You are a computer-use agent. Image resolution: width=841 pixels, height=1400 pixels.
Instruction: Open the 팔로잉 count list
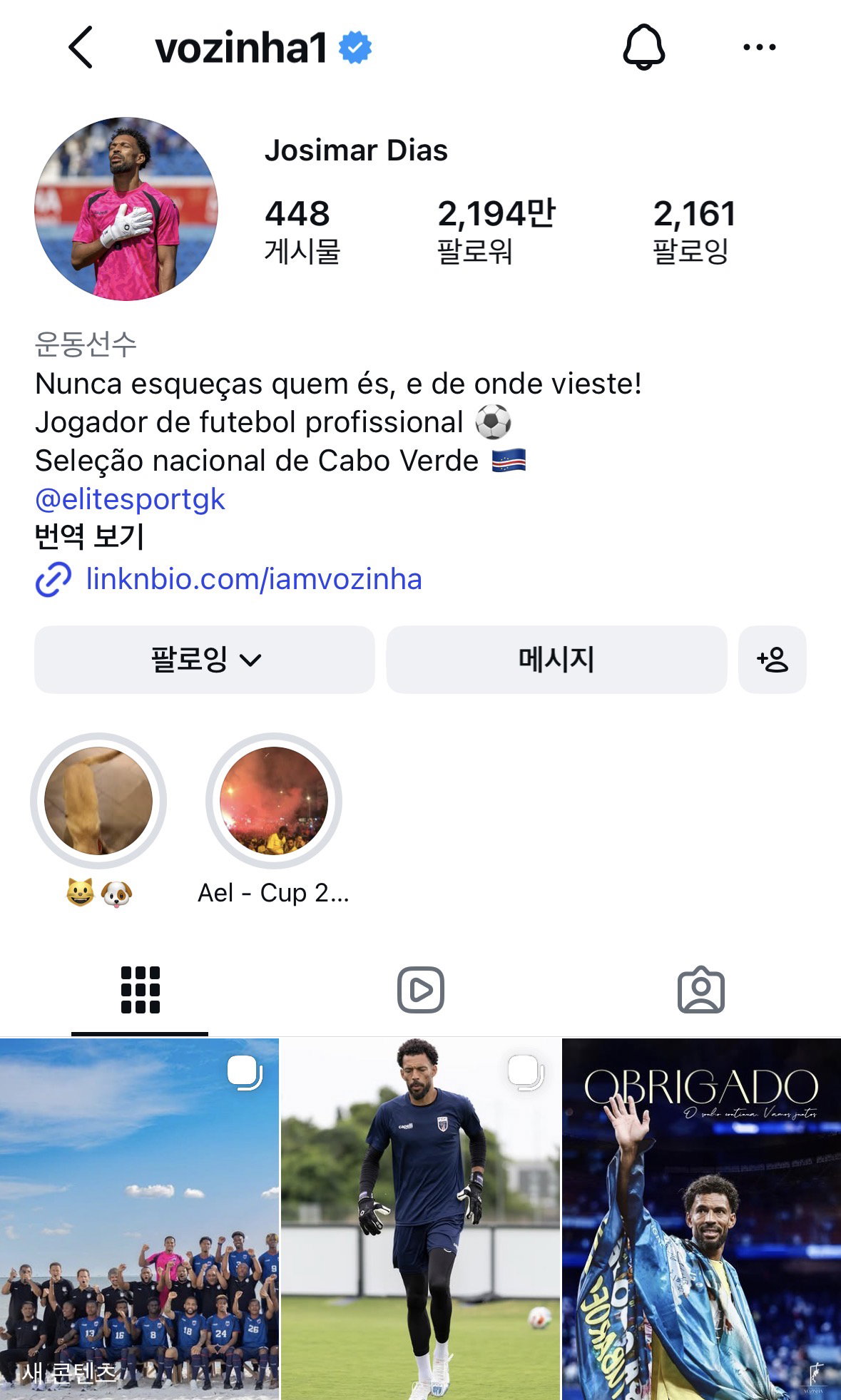click(x=694, y=231)
